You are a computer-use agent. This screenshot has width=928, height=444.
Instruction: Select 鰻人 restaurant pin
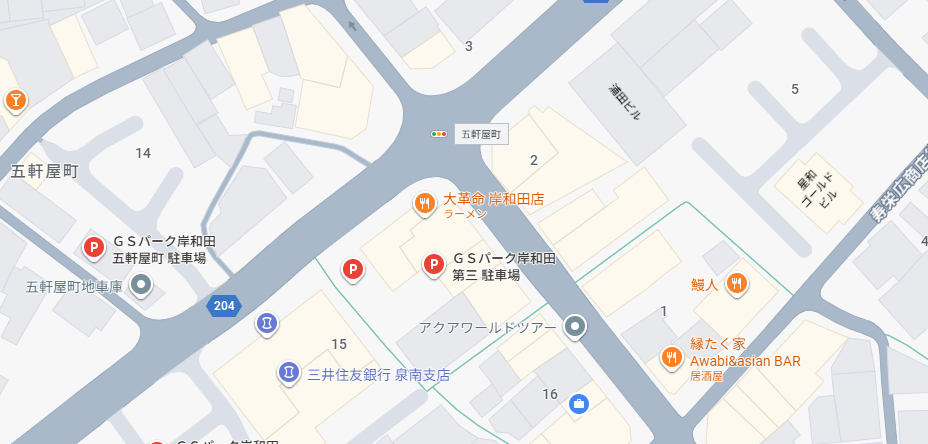pos(736,283)
